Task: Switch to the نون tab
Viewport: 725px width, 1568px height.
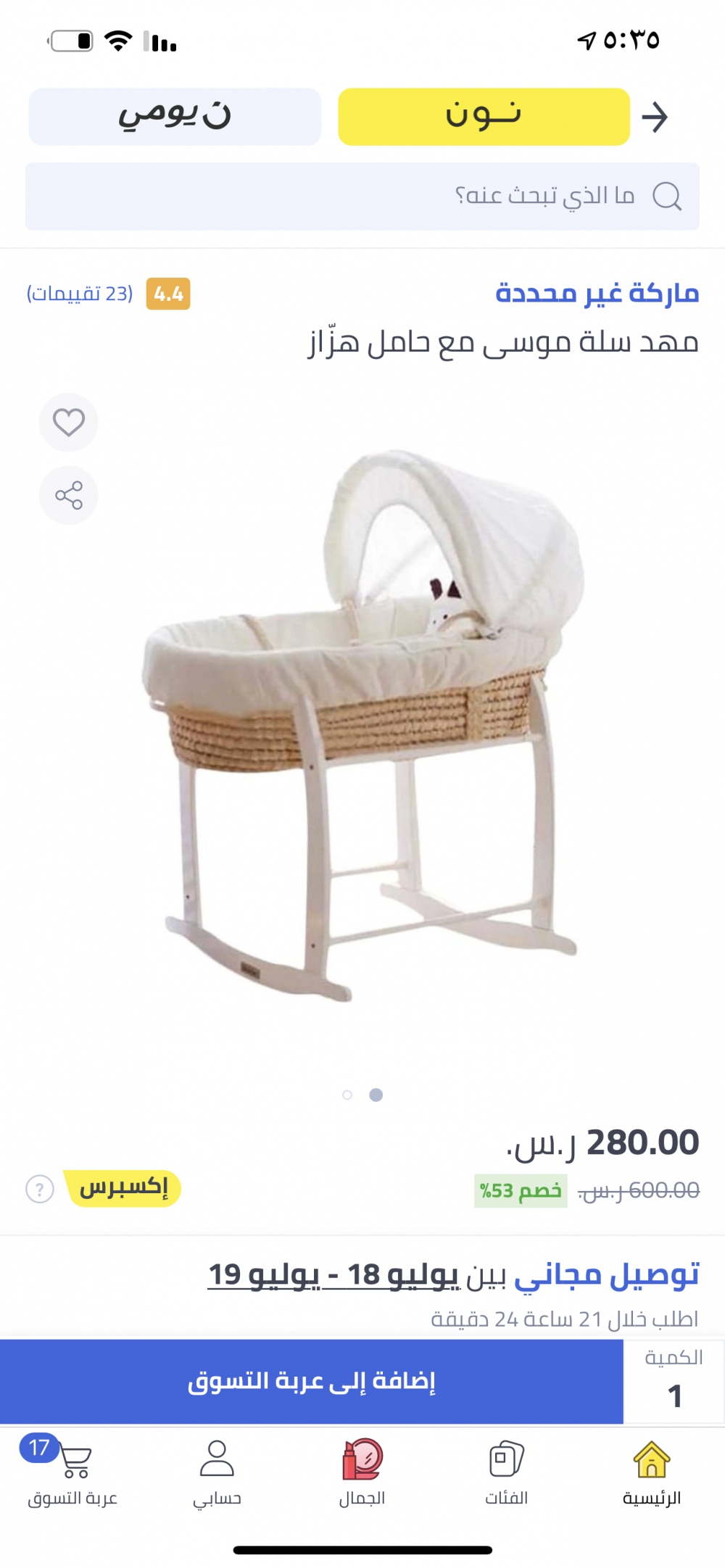Action: pos(484,117)
